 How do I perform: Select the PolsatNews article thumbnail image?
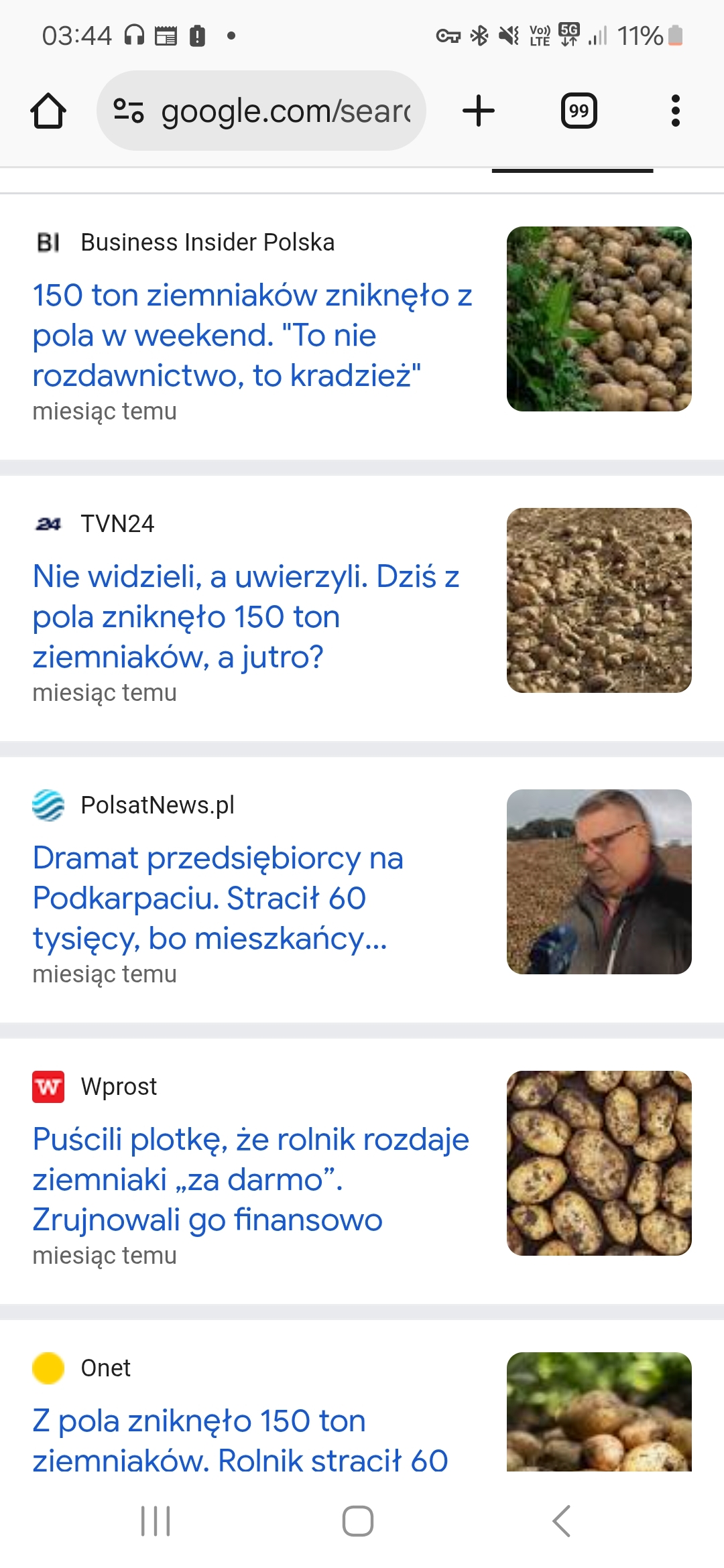point(599,882)
